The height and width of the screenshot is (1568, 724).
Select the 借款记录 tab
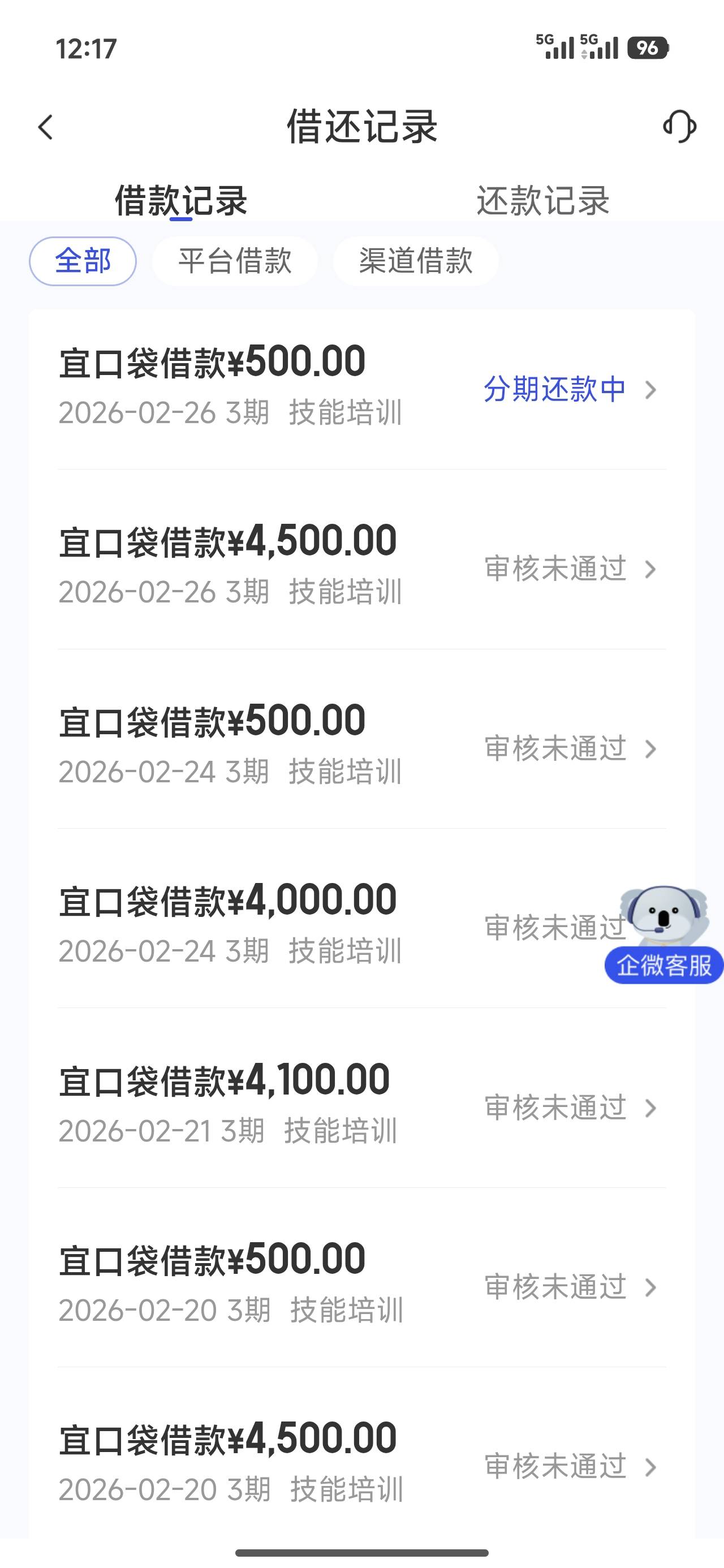[181, 200]
